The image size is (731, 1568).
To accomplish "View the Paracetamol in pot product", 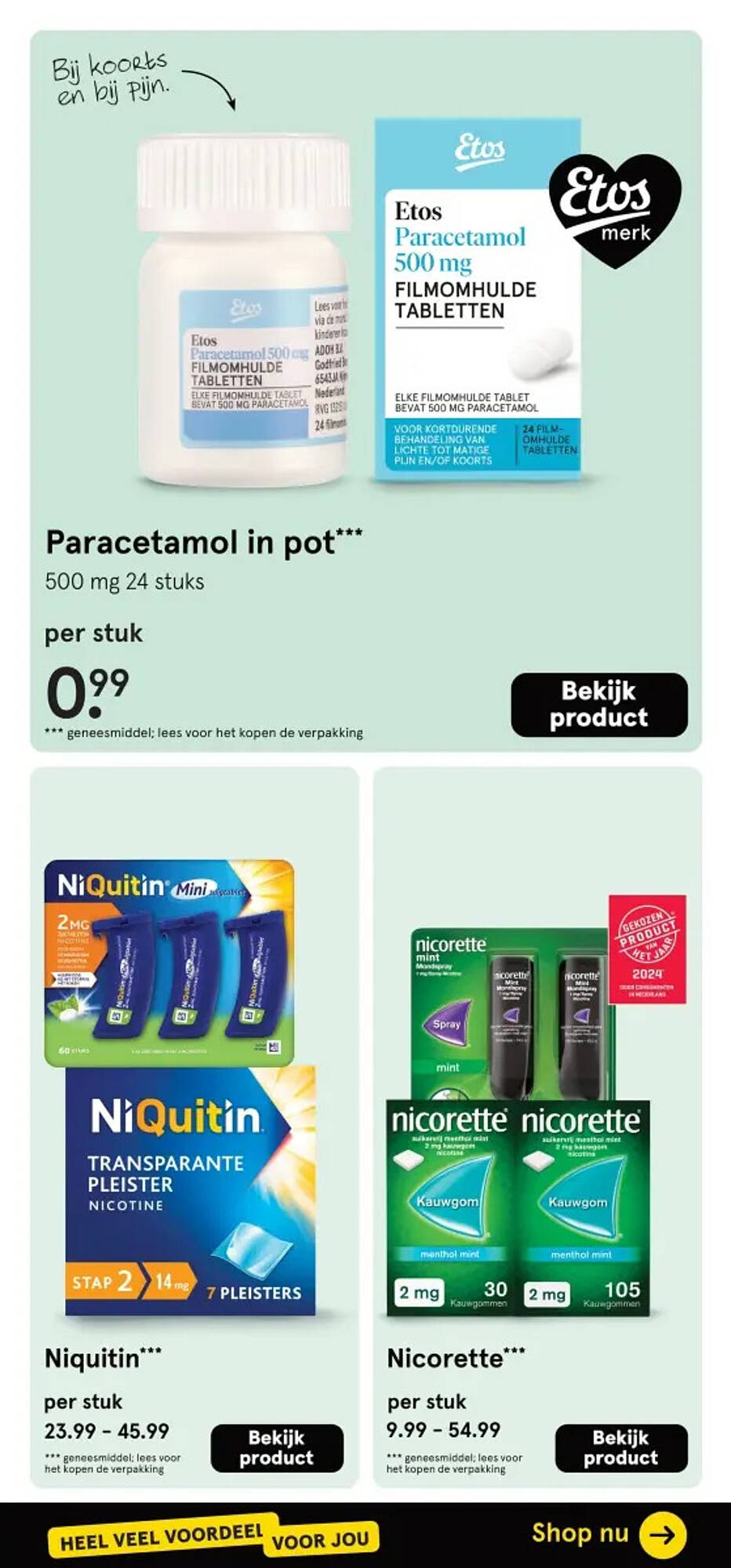I will pos(599,704).
